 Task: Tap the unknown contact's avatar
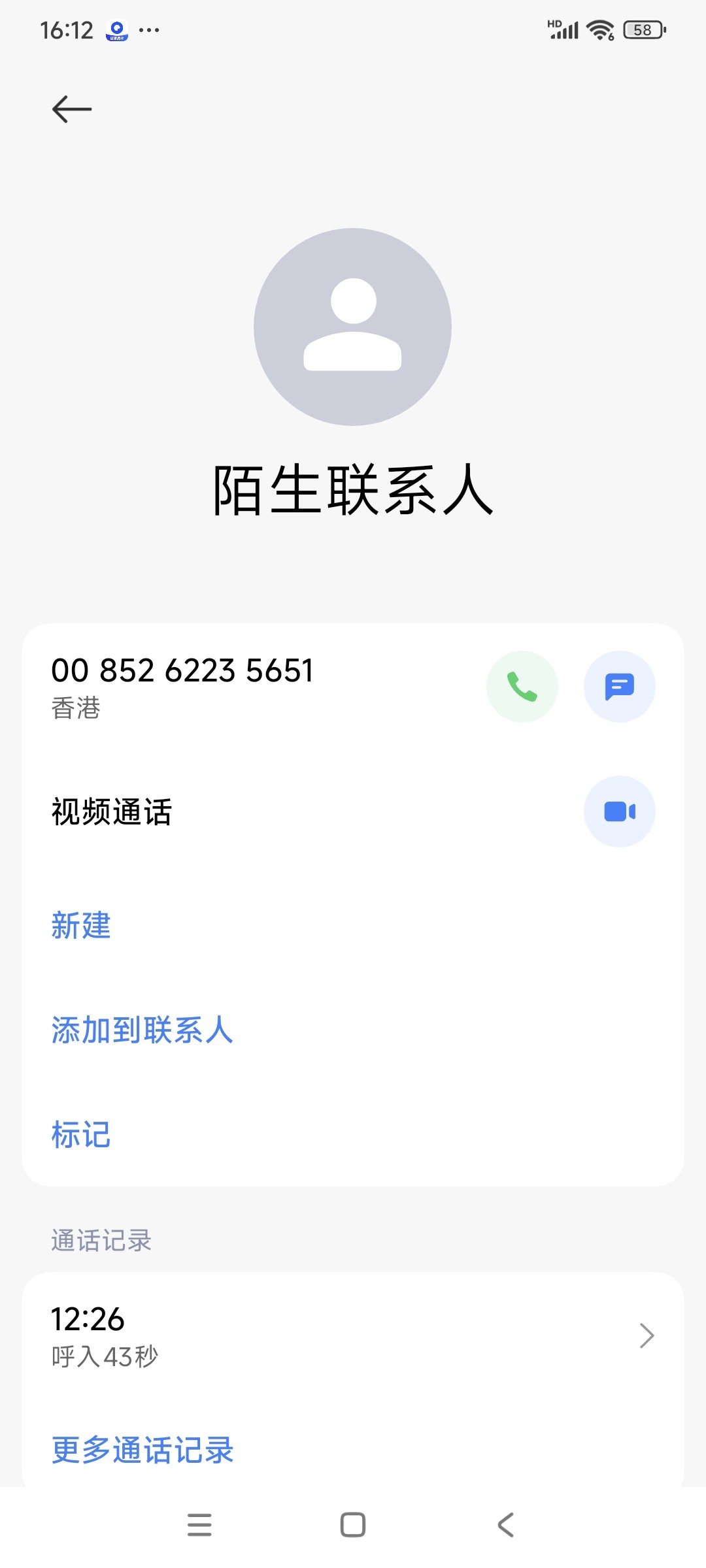tap(353, 327)
